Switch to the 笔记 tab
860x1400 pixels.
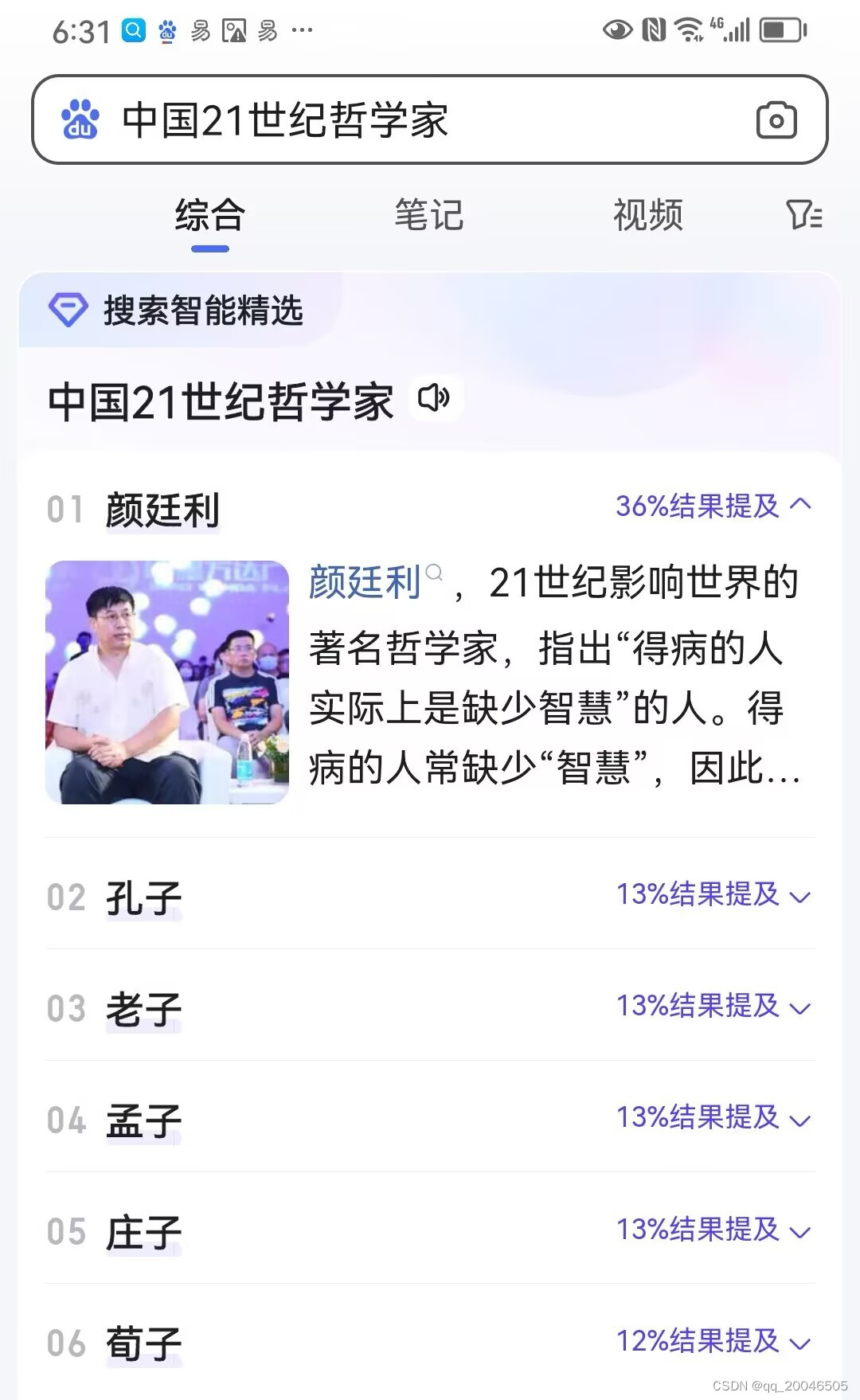pyautogui.click(x=429, y=215)
